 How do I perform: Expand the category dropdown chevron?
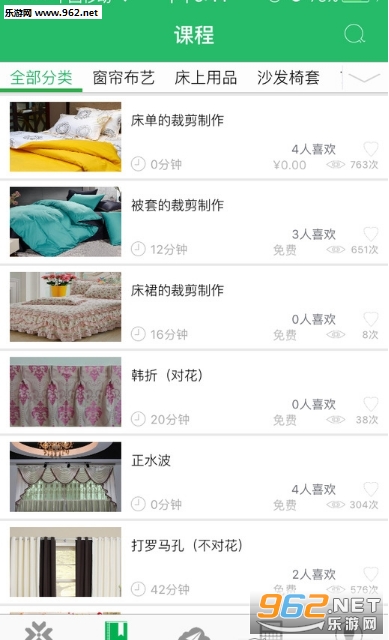pos(364,78)
